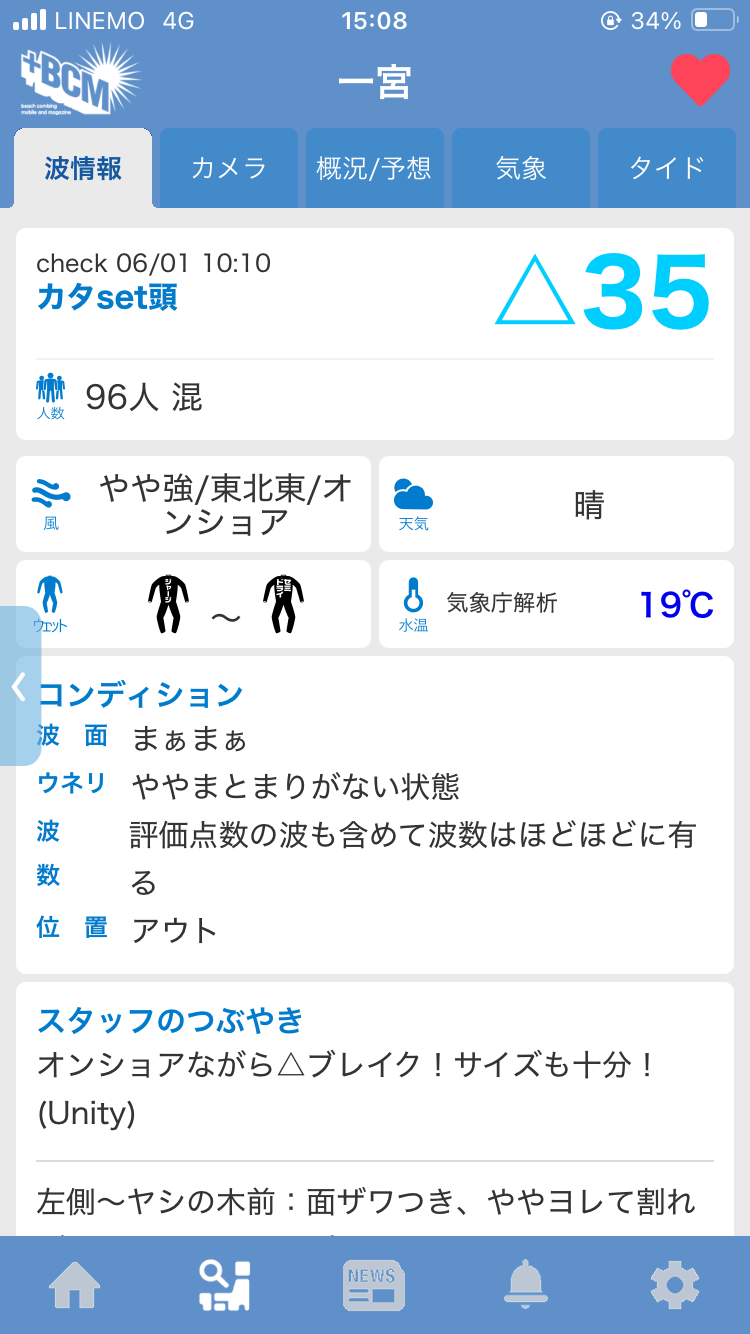Open the 概況/予想 tab
The width and height of the screenshot is (750, 1334).
tap(374, 168)
